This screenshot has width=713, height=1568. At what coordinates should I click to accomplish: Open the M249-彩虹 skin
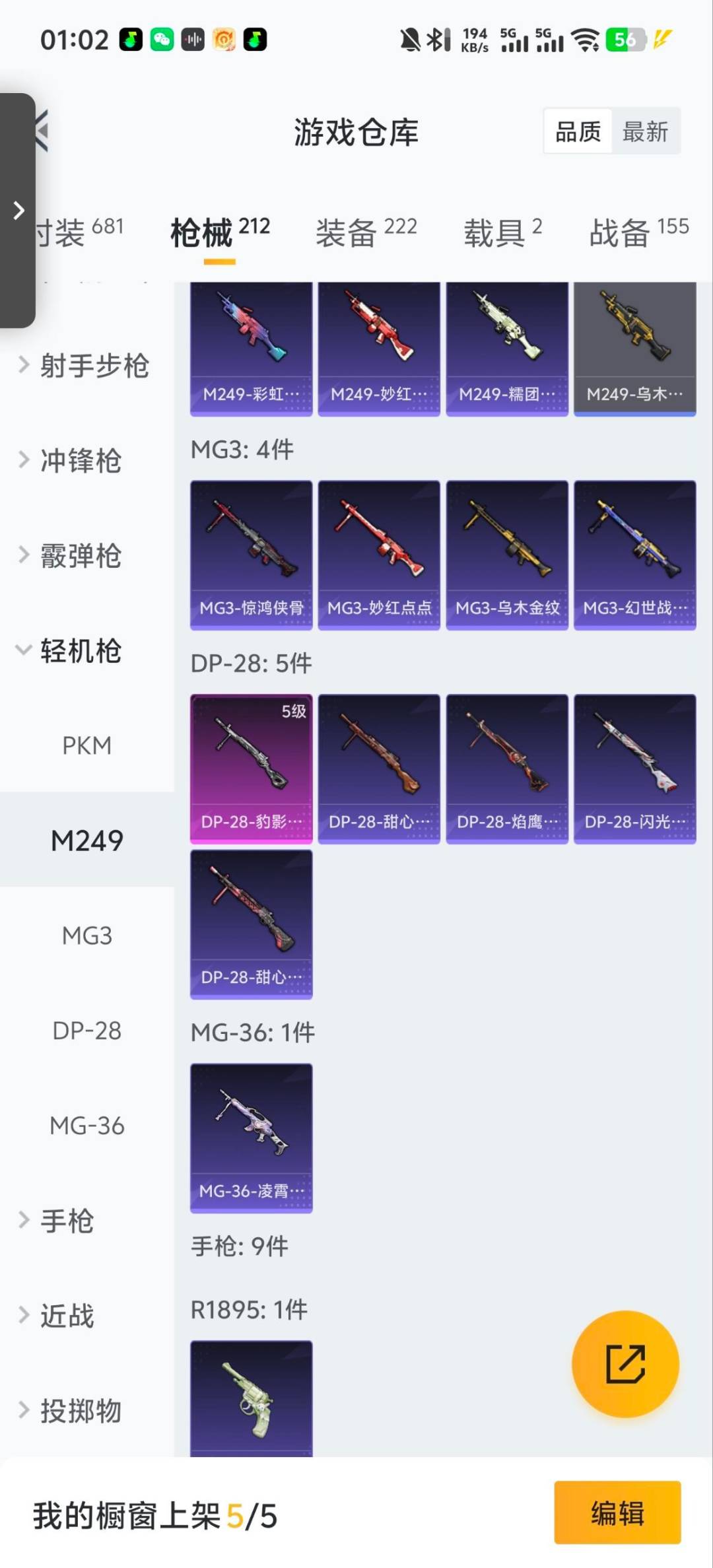252,347
